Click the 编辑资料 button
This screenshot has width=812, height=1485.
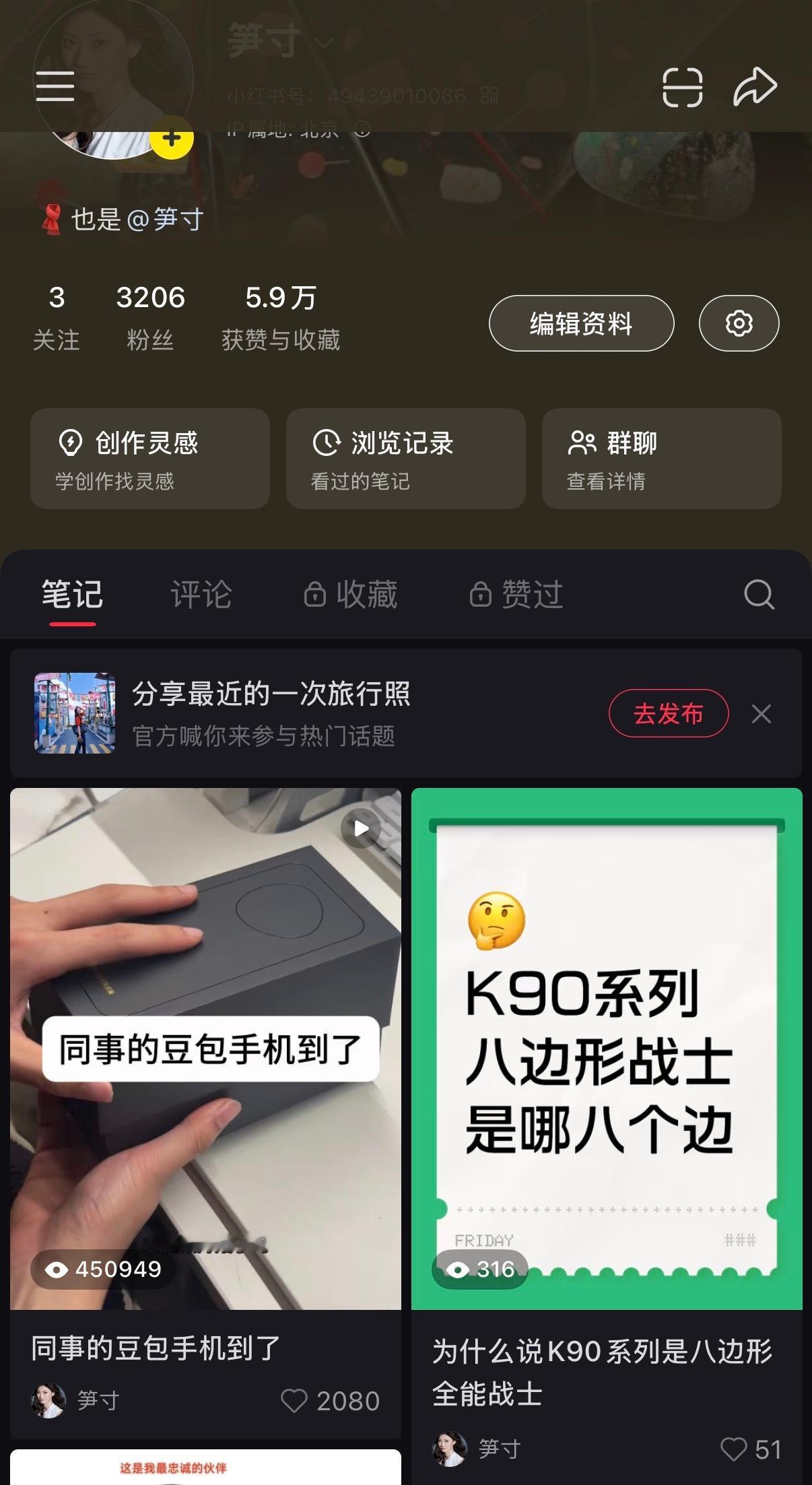click(x=580, y=323)
